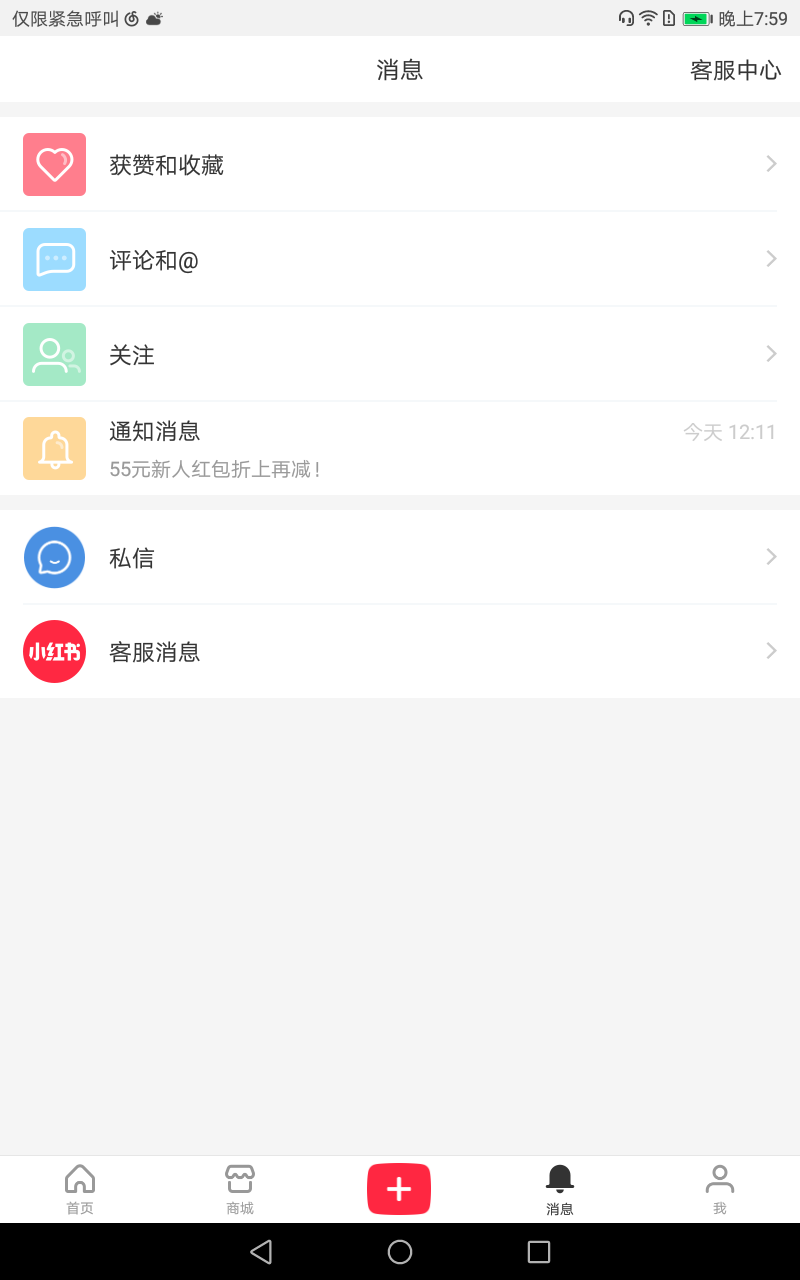Open the 客服消息 row
This screenshot has width=800, height=1280.
coord(400,652)
